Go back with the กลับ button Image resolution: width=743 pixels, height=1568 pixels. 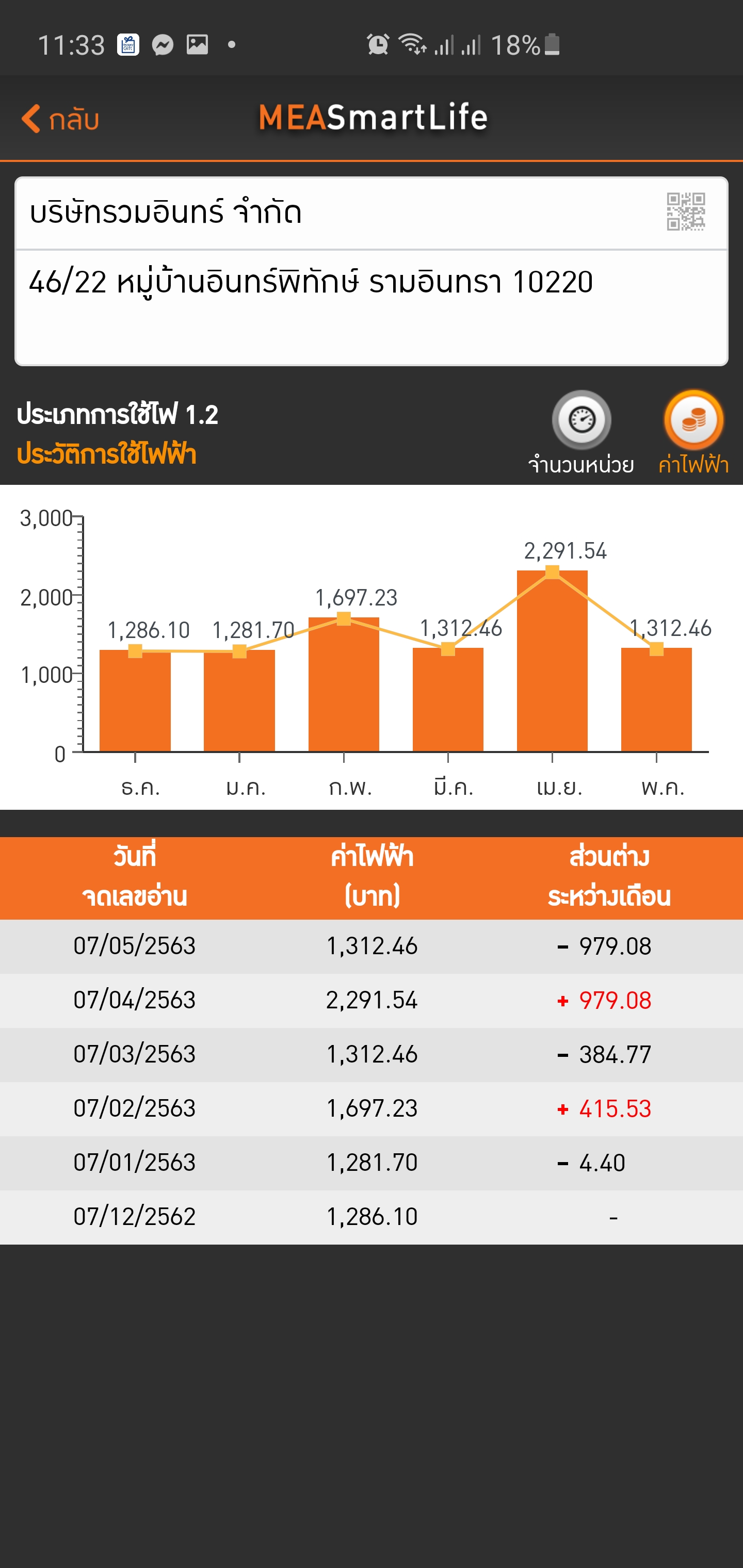[x=60, y=119]
